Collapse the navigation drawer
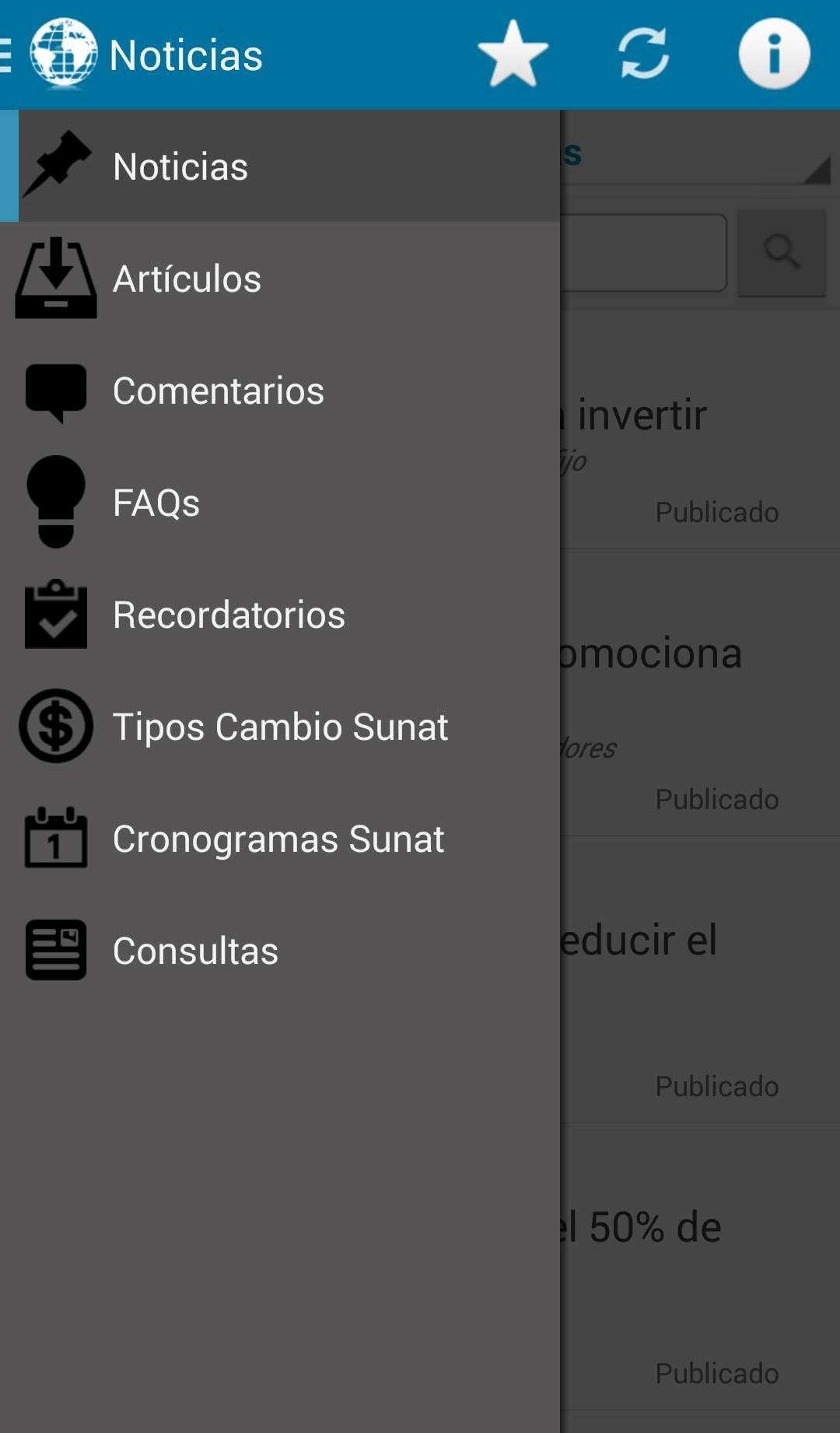Image resolution: width=840 pixels, height=1433 pixels. coord(8,54)
